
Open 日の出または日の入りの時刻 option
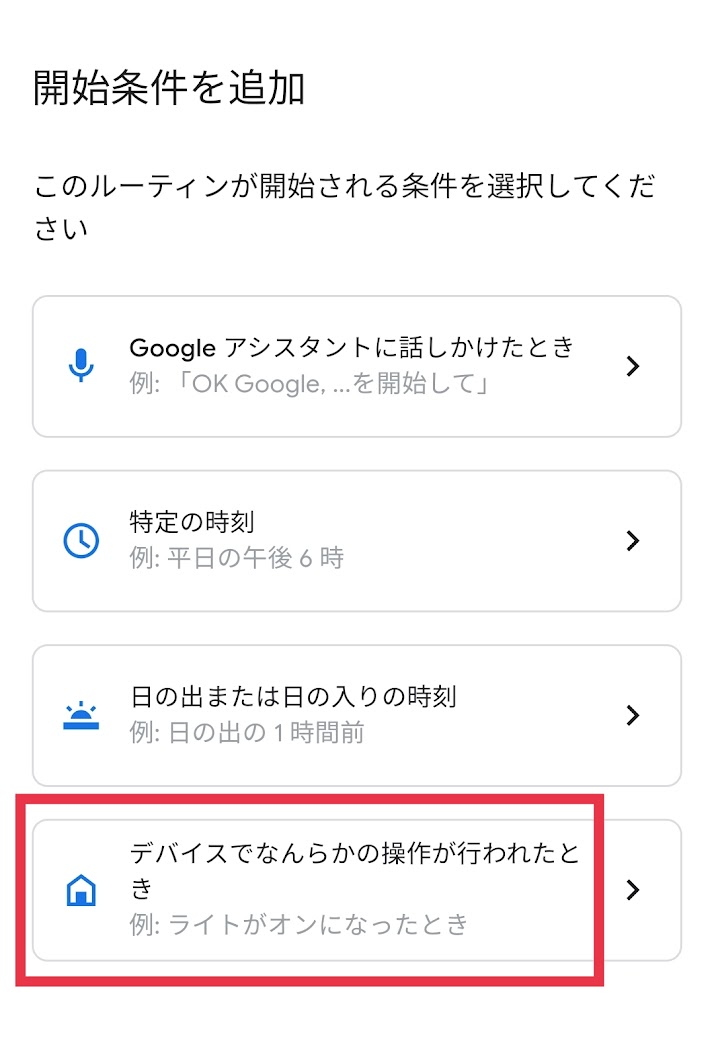357,716
